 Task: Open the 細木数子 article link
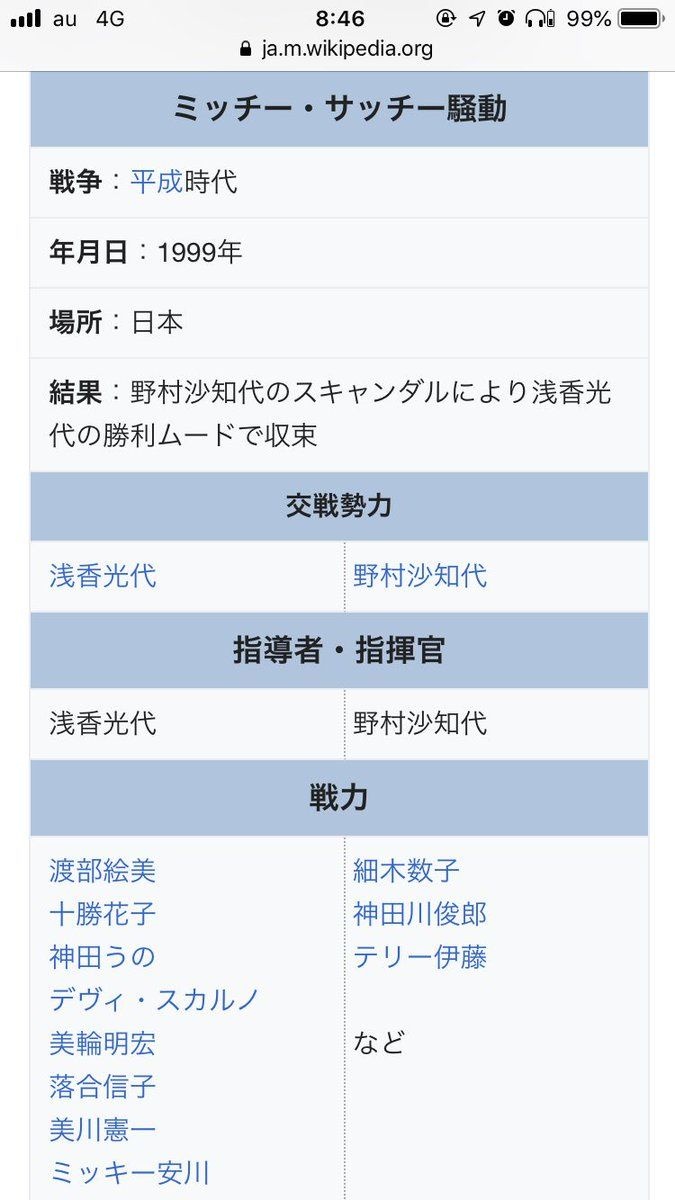[x=407, y=871]
